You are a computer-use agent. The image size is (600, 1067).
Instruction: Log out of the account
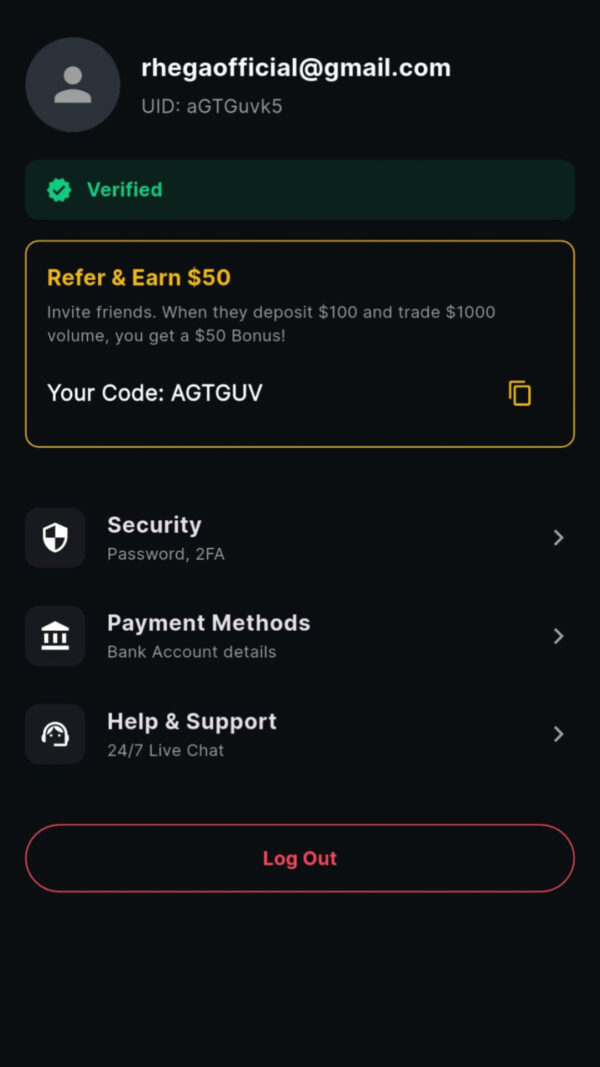(x=299, y=858)
